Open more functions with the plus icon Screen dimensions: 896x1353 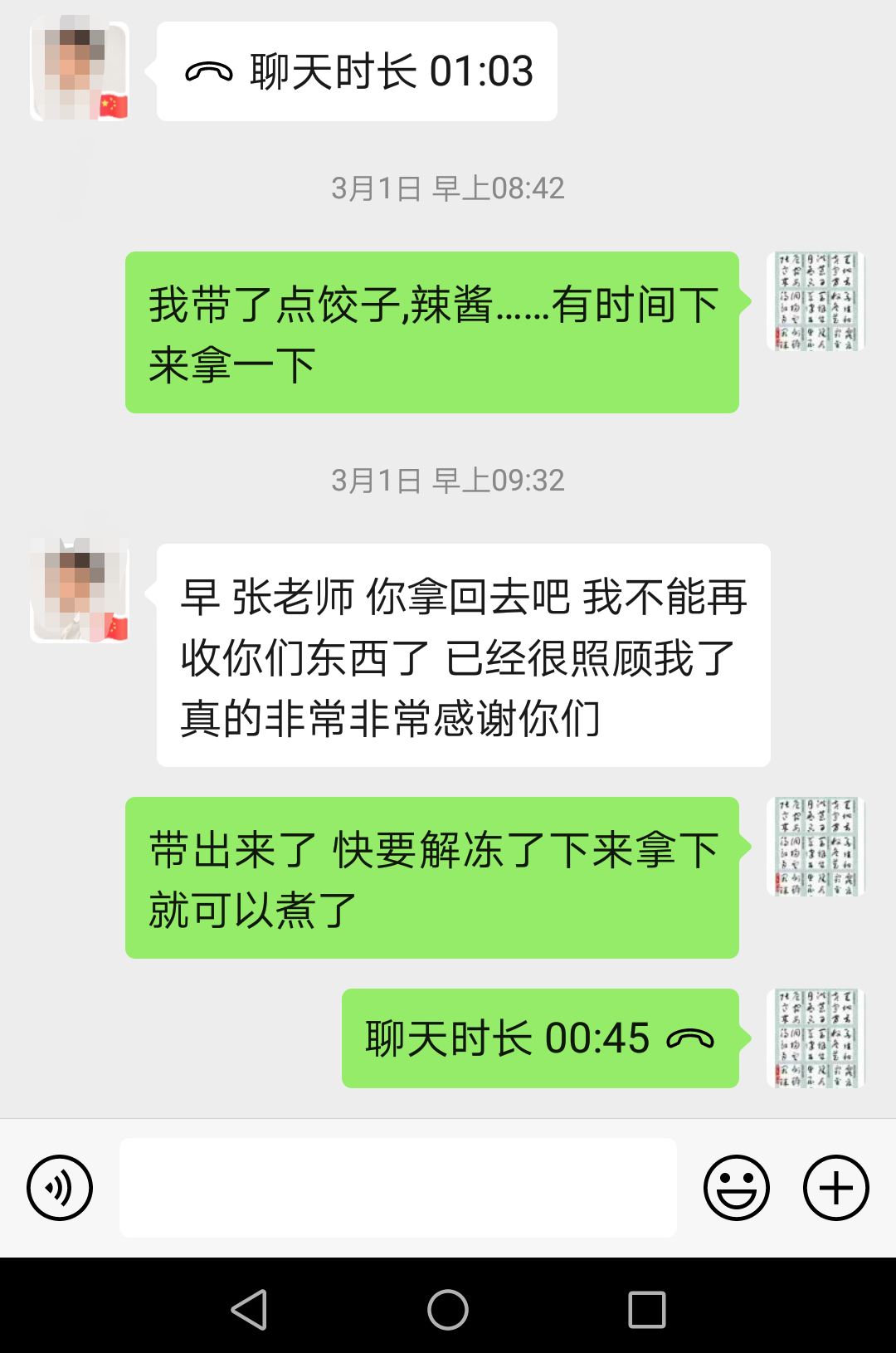(x=835, y=1187)
